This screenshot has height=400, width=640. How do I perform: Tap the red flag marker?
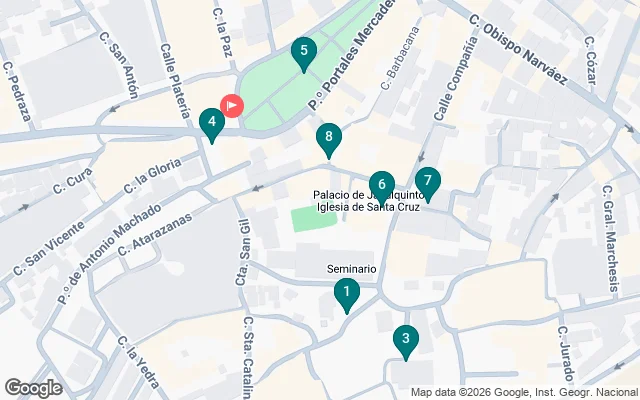tap(231, 104)
